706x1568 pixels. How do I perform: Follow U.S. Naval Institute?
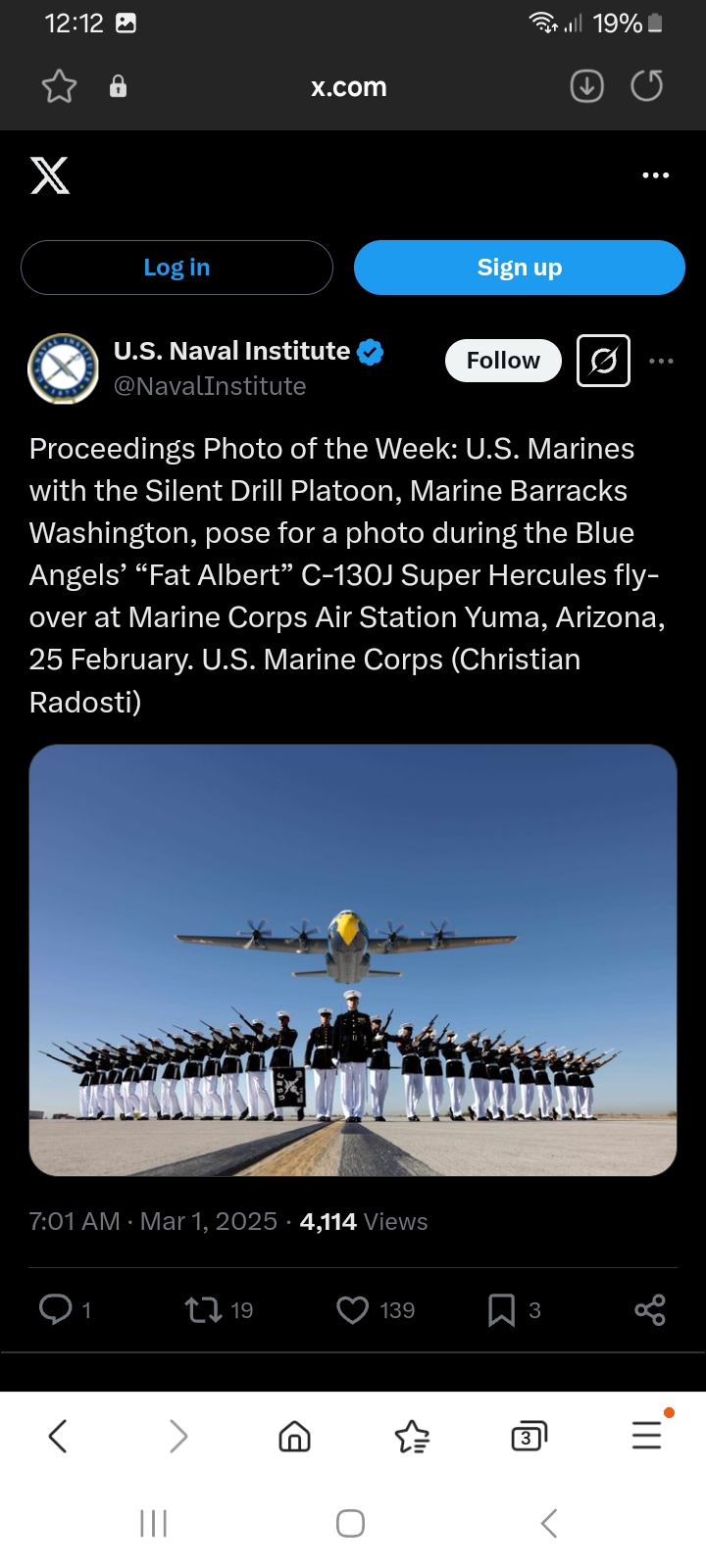[503, 361]
